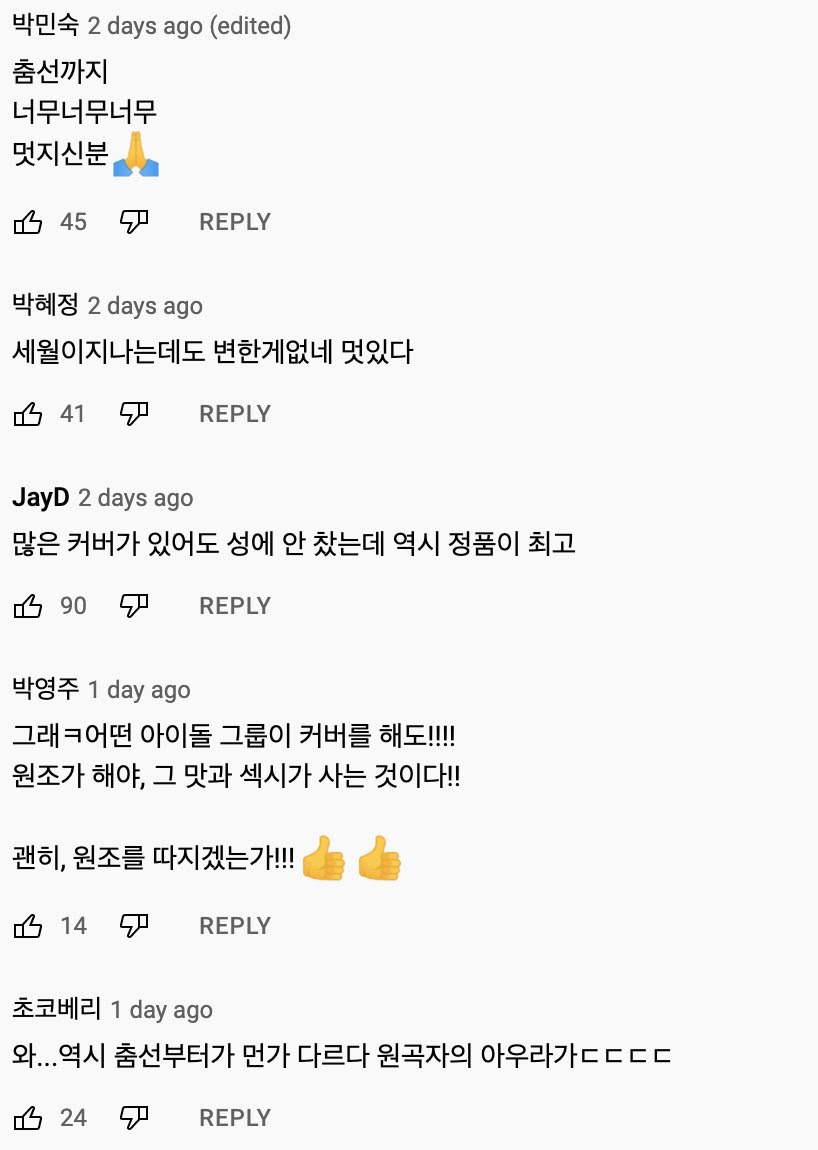Open JayD's channel from username

coord(40,498)
